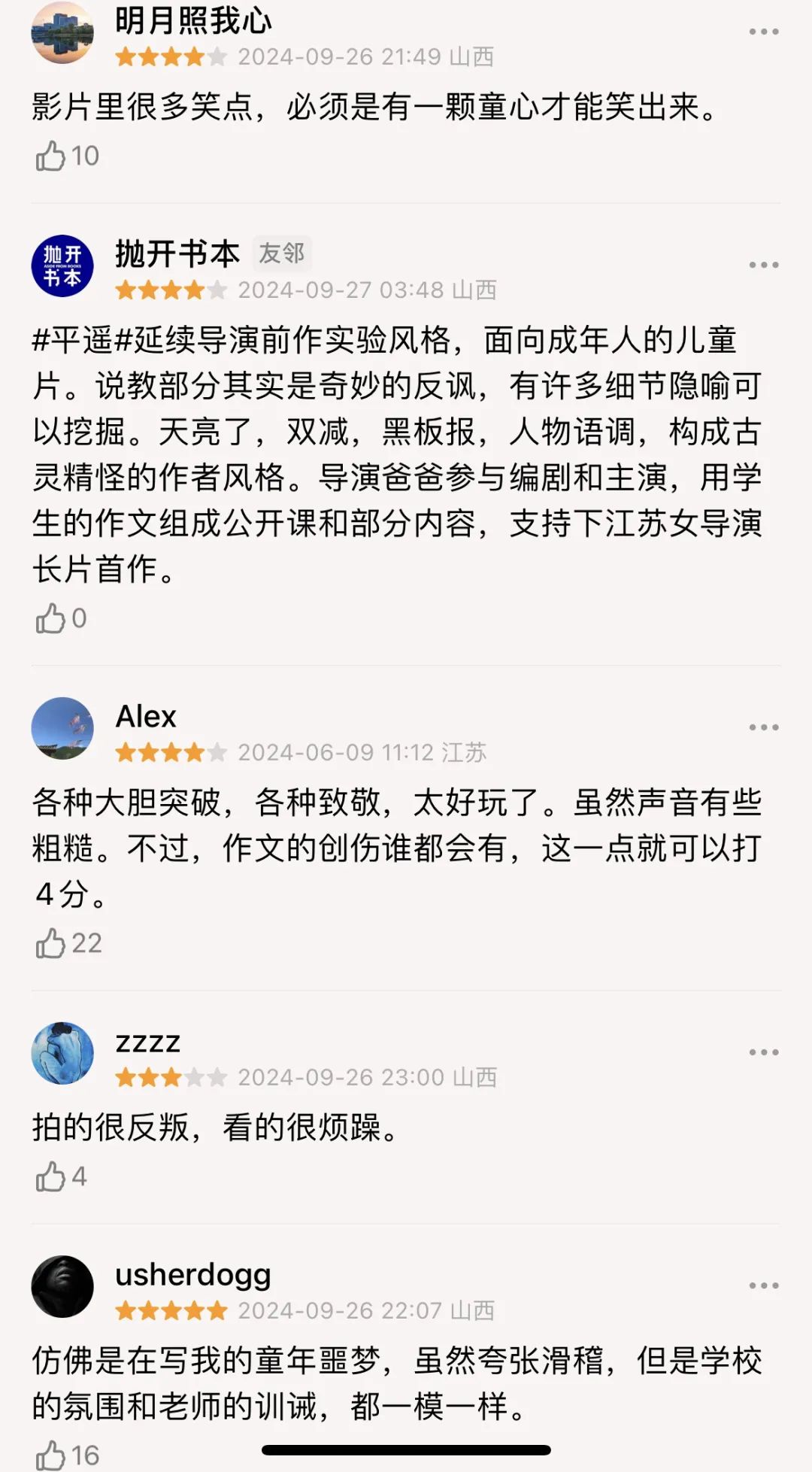Open the overflow menu on usherdogg's review
The height and width of the screenshot is (1472, 812).
click(763, 1285)
